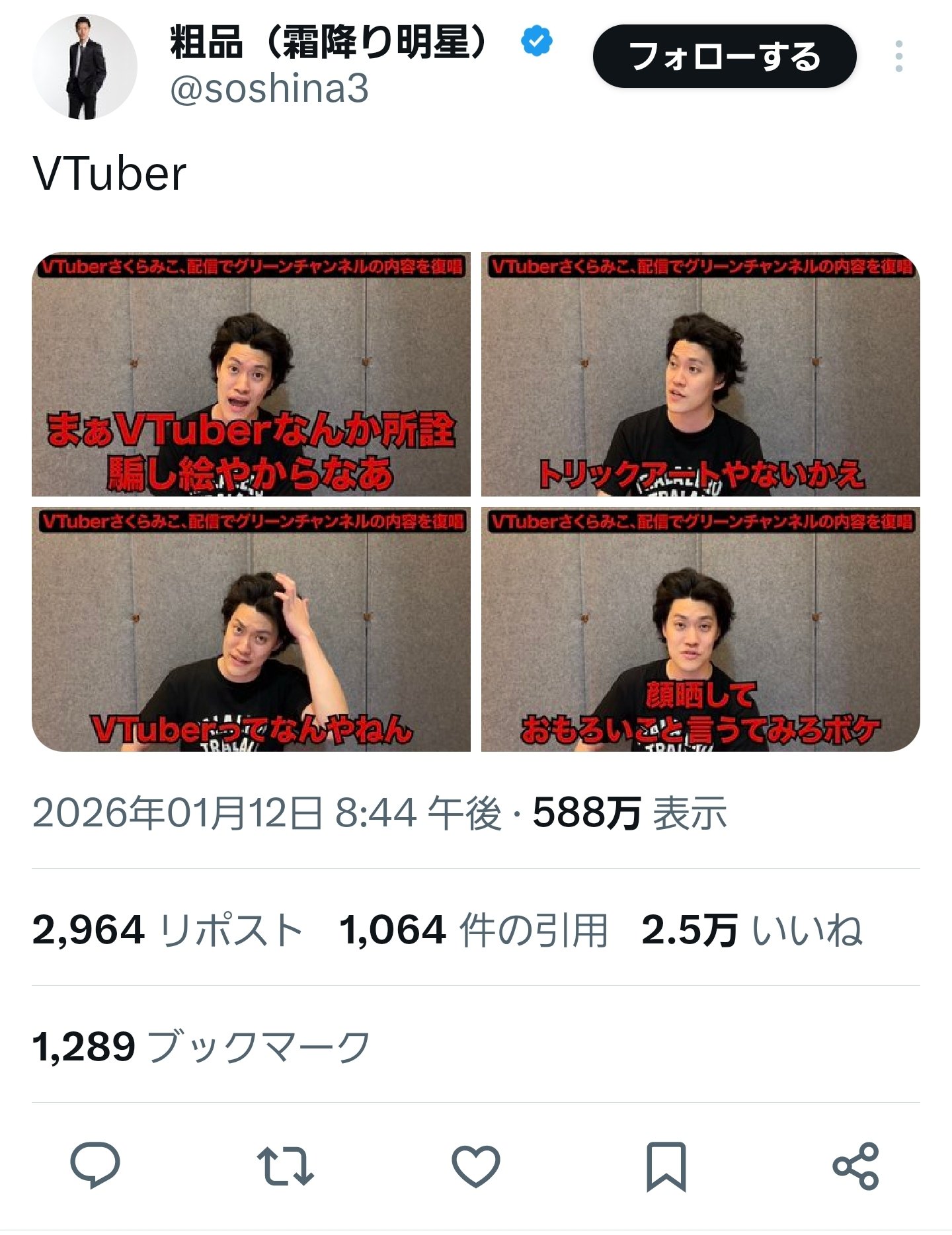952x1235 pixels.
Task: View the 2,964 リポスト list
Action: coord(167,930)
